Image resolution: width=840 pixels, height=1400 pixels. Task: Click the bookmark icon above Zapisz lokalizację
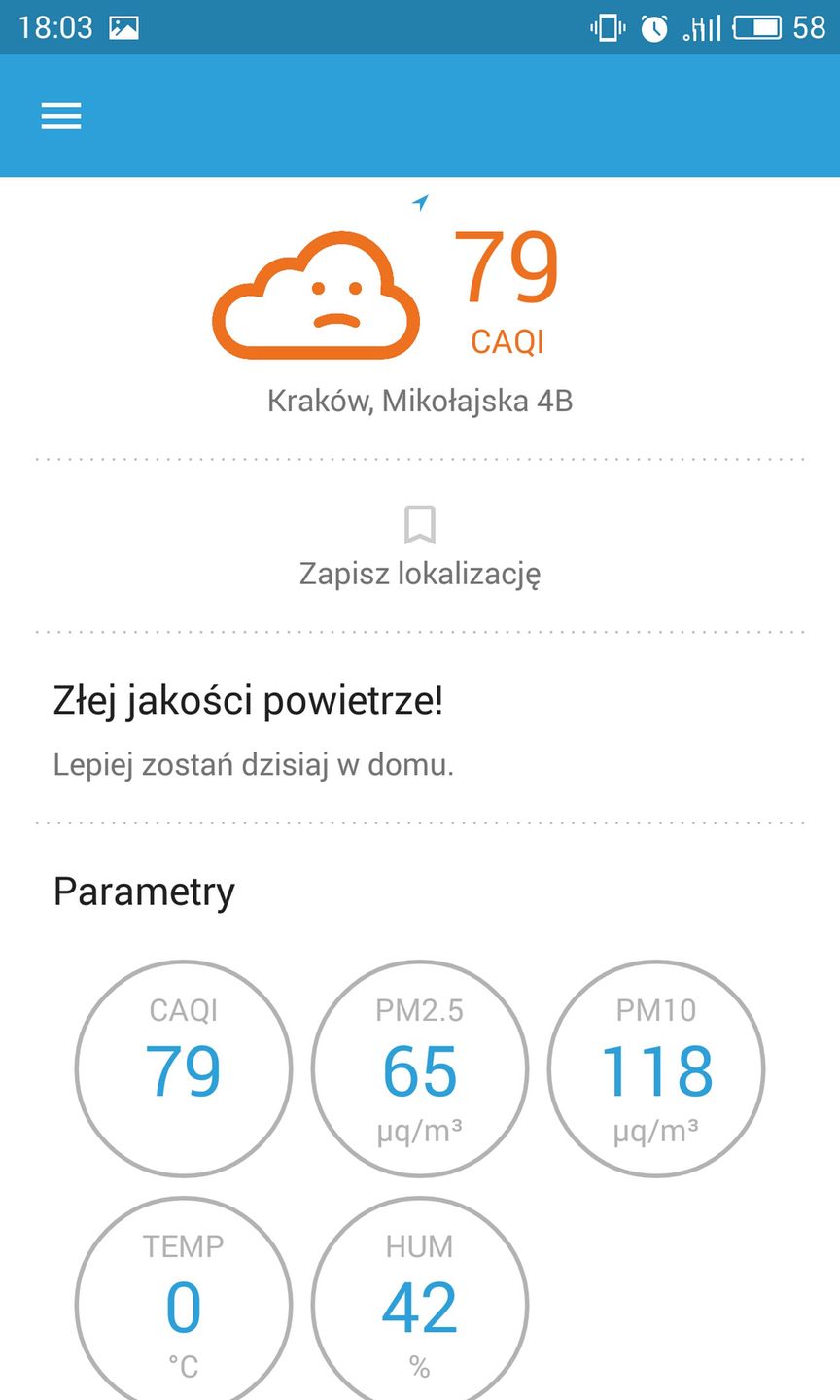(419, 525)
